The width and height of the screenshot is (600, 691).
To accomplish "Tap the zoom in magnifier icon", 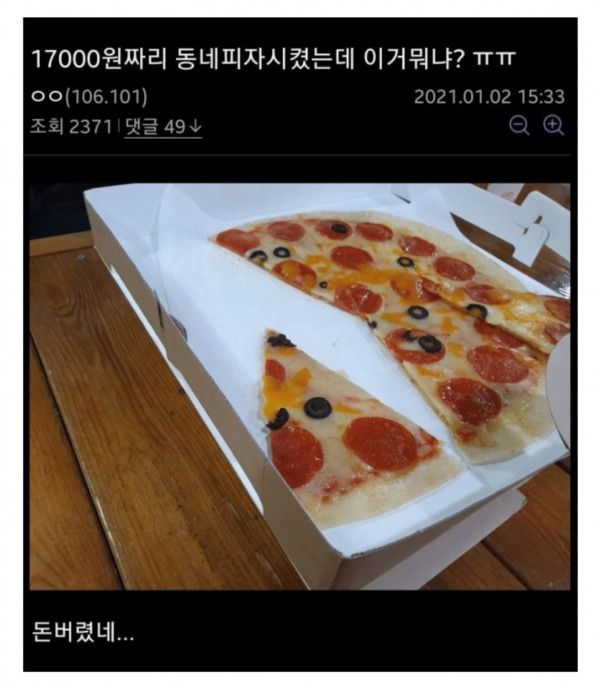I will 553,126.
